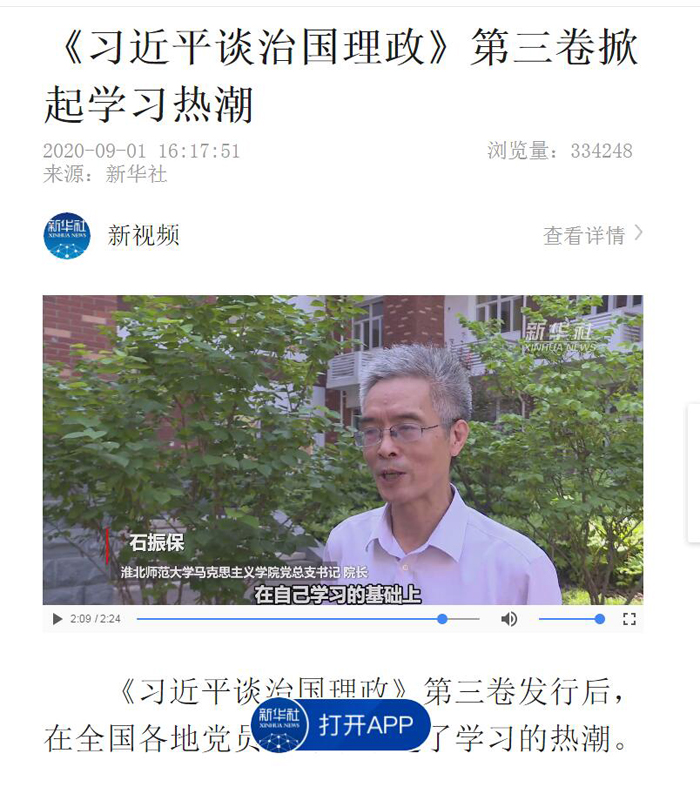Tap the 打开APP button
This screenshot has width=700, height=787.
click(364, 726)
